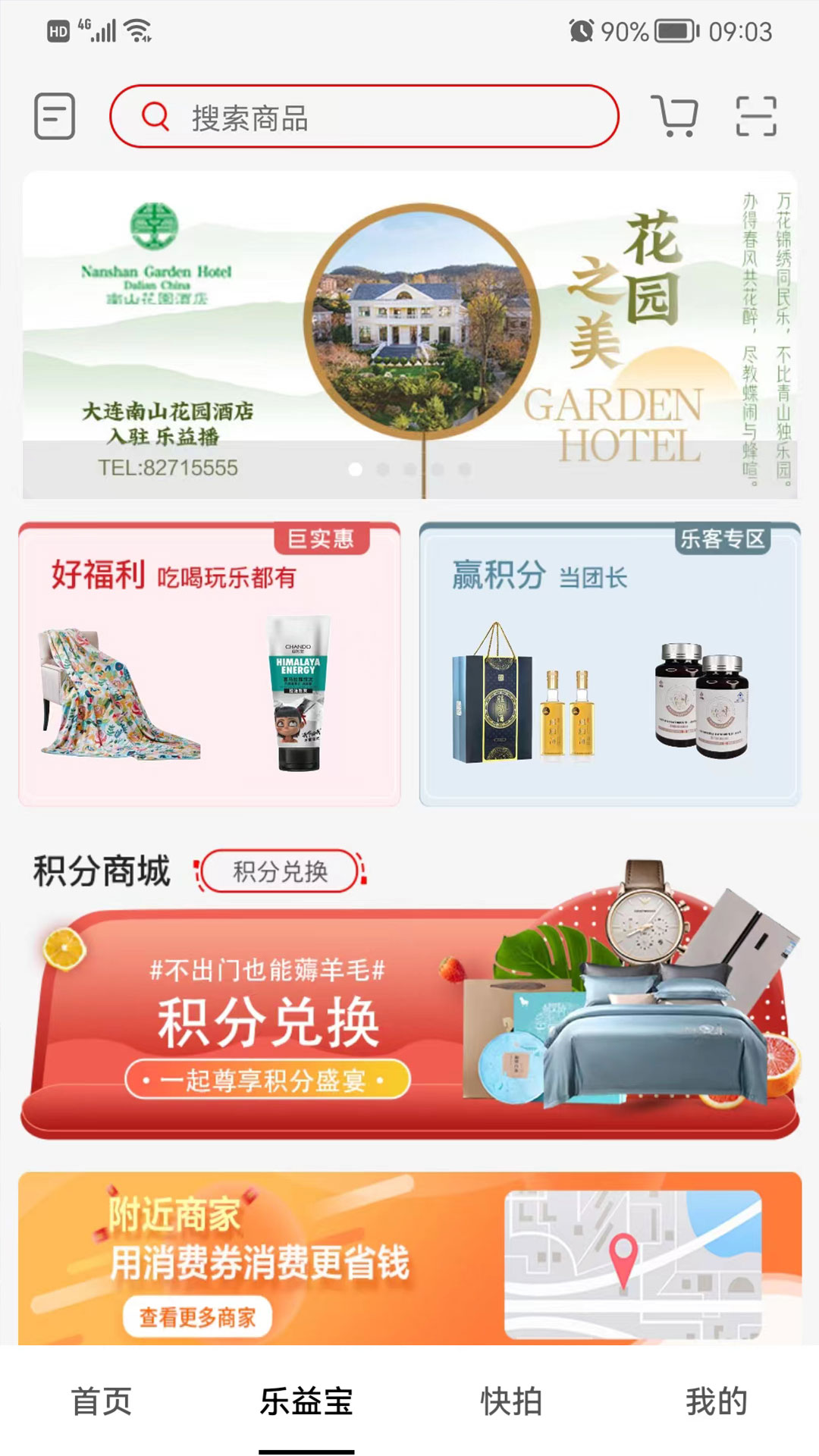Open the 我的 tab

click(x=716, y=1401)
